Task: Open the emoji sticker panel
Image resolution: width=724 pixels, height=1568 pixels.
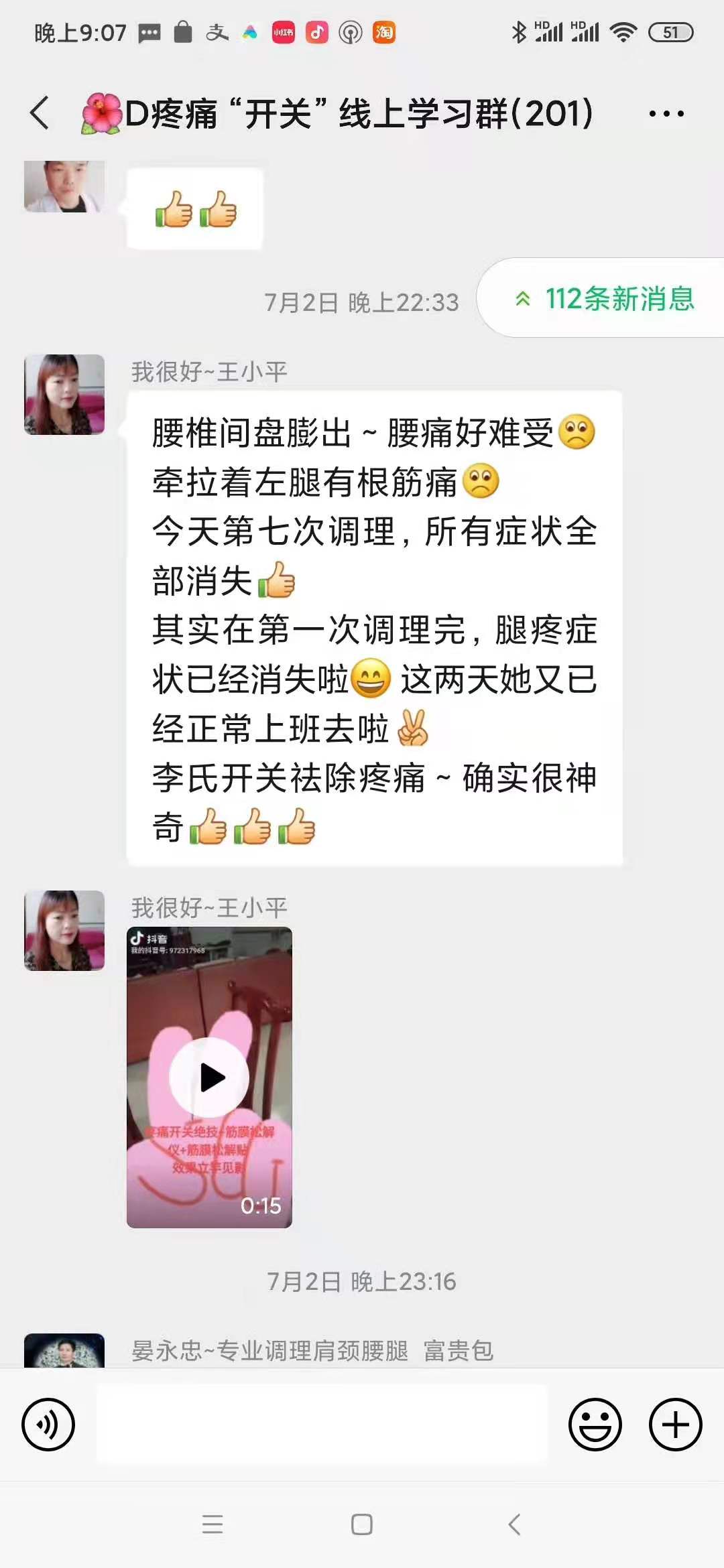Action: tap(595, 1424)
